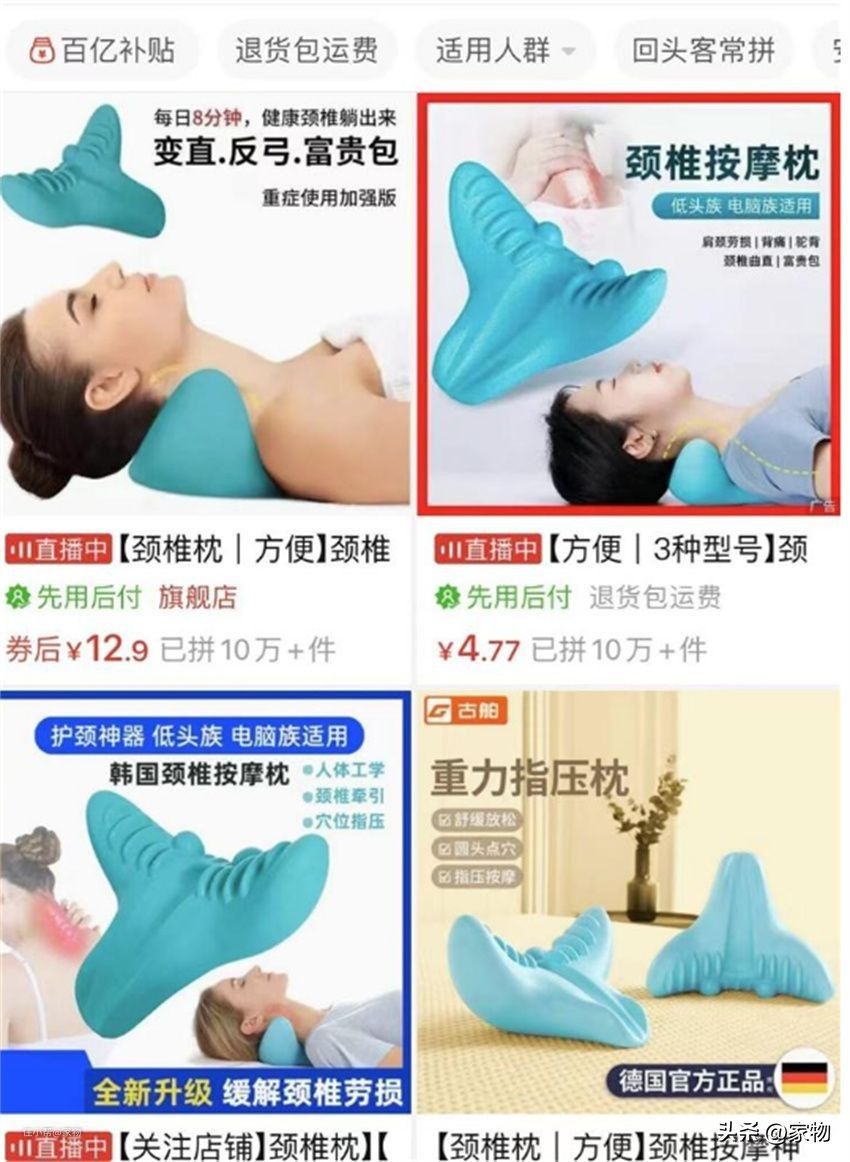Filter results by 退货包运费
850x1162 pixels.
(306, 50)
